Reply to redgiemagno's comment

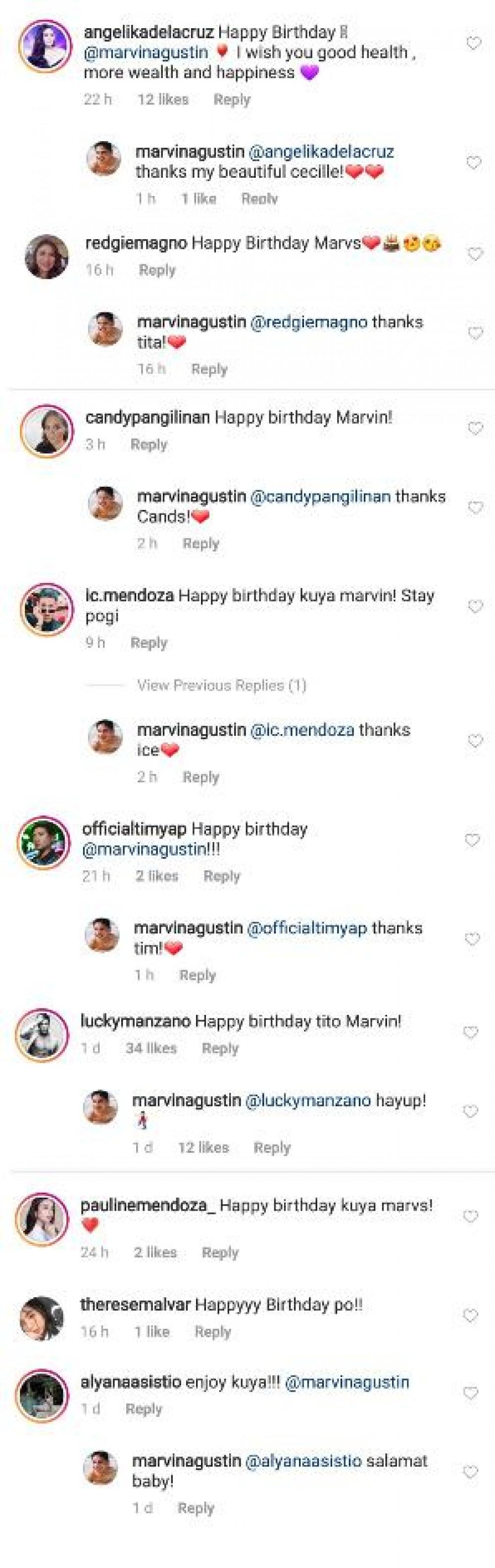[157, 270]
